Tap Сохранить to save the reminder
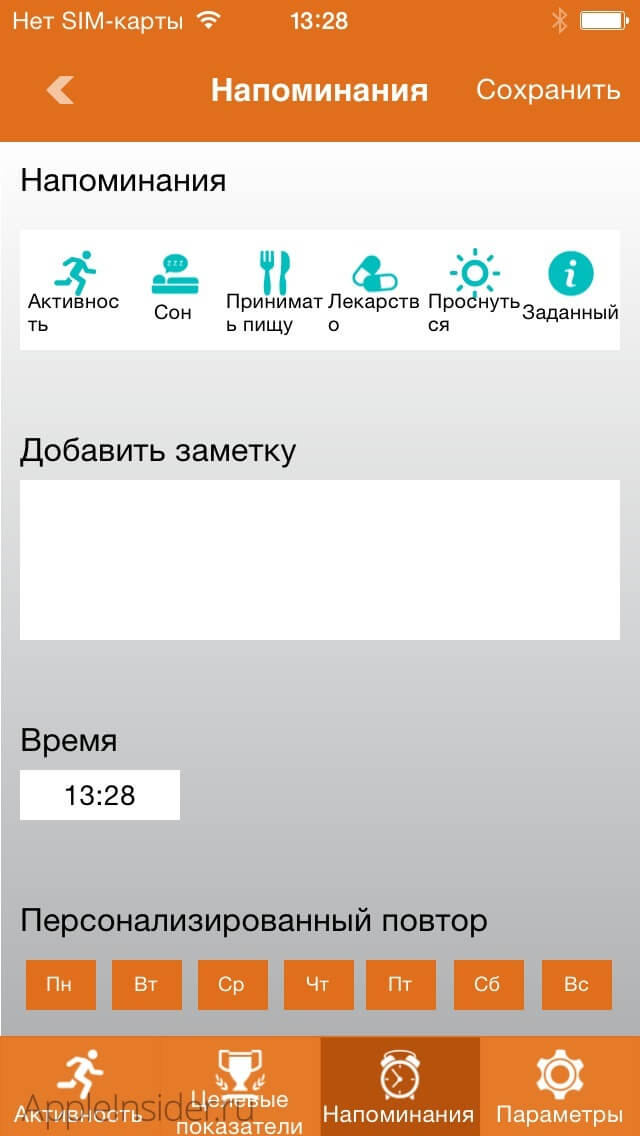 click(548, 90)
